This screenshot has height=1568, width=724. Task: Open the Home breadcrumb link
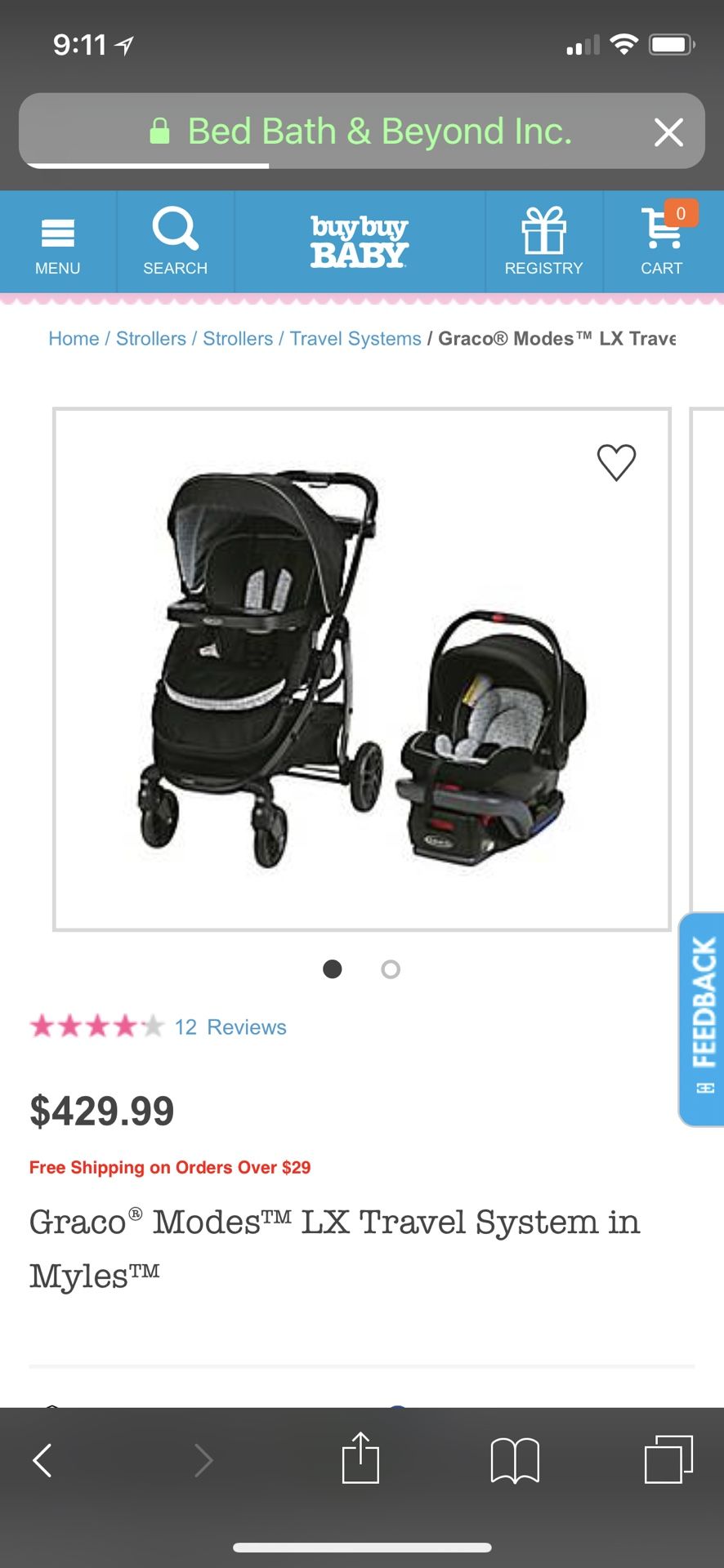(74, 339)
